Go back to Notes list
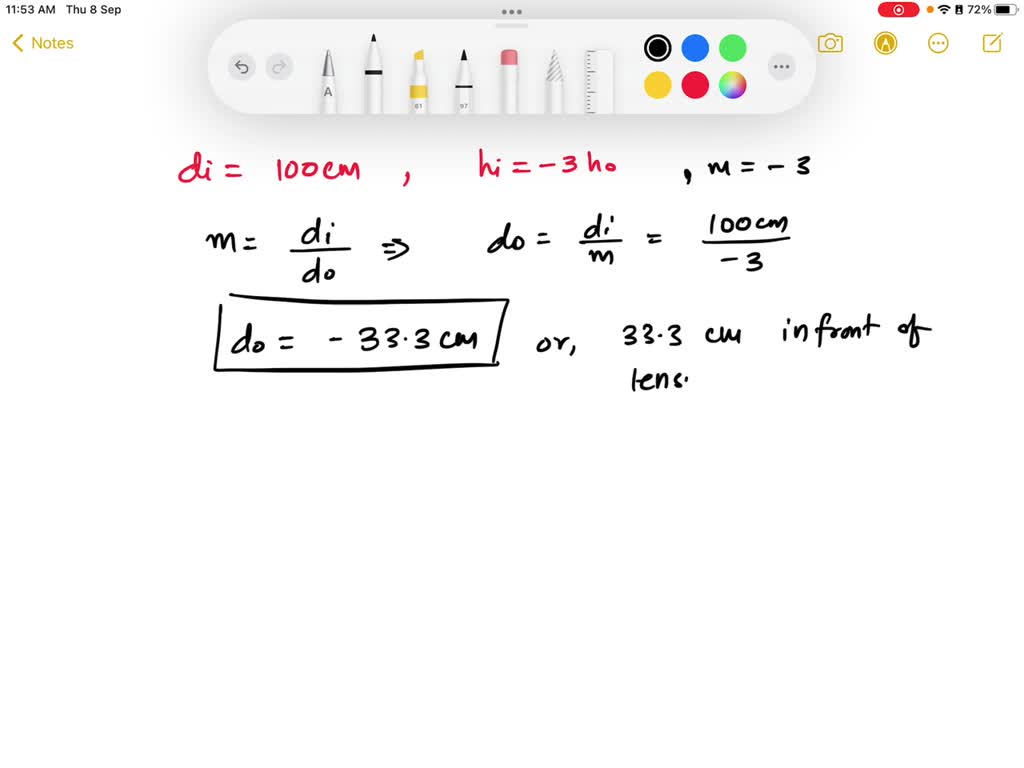 pyautogui.click(x=43, y=43)
